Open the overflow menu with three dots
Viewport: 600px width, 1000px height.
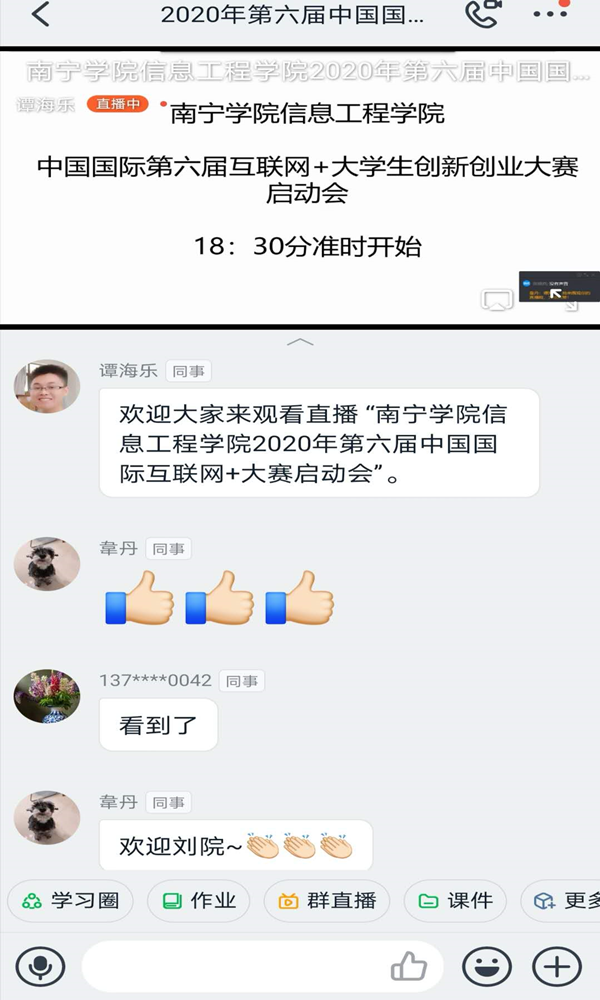coord(550,16)
